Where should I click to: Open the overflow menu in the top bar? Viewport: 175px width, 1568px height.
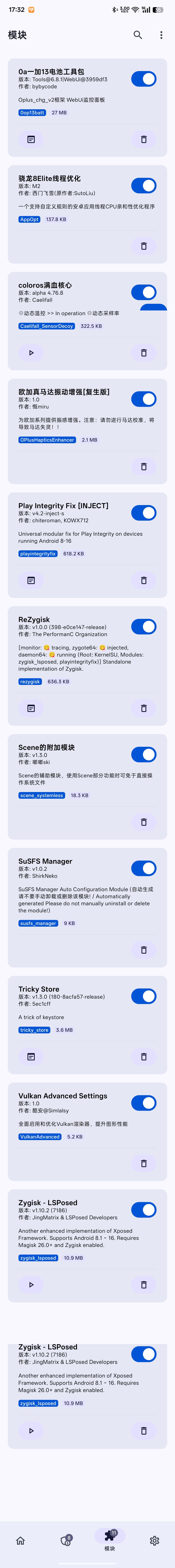[161, 35]
